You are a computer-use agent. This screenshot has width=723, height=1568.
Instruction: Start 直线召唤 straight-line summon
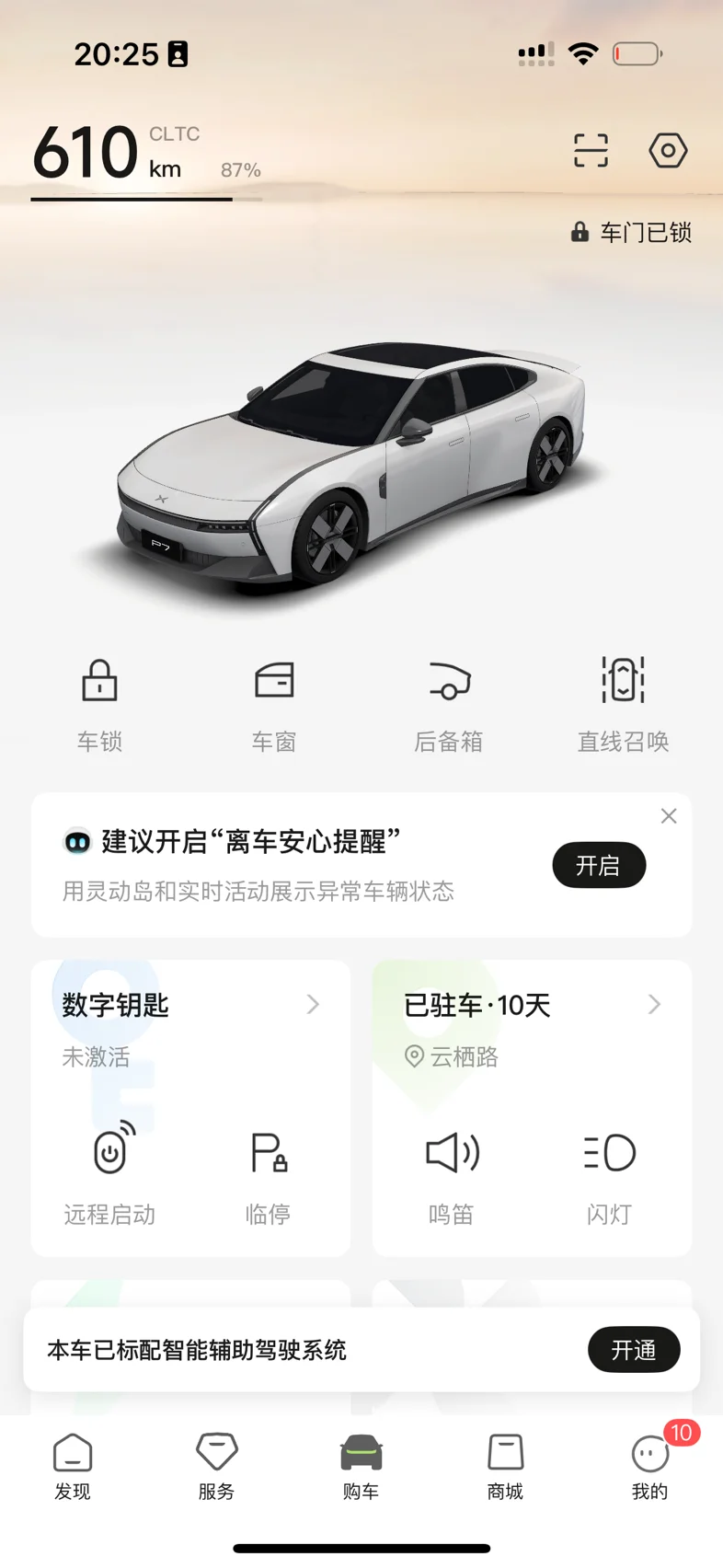pos(623,703)
